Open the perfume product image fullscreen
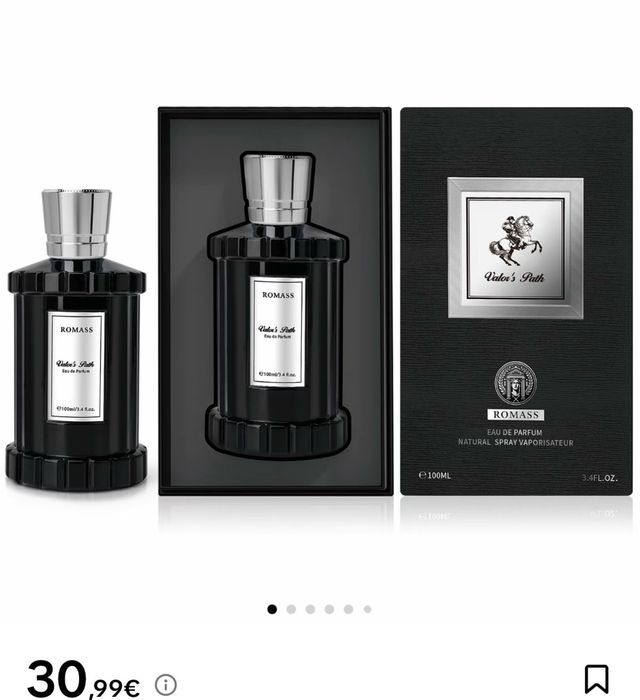Viewport: 640px width, 700px height. click(320, 300)
